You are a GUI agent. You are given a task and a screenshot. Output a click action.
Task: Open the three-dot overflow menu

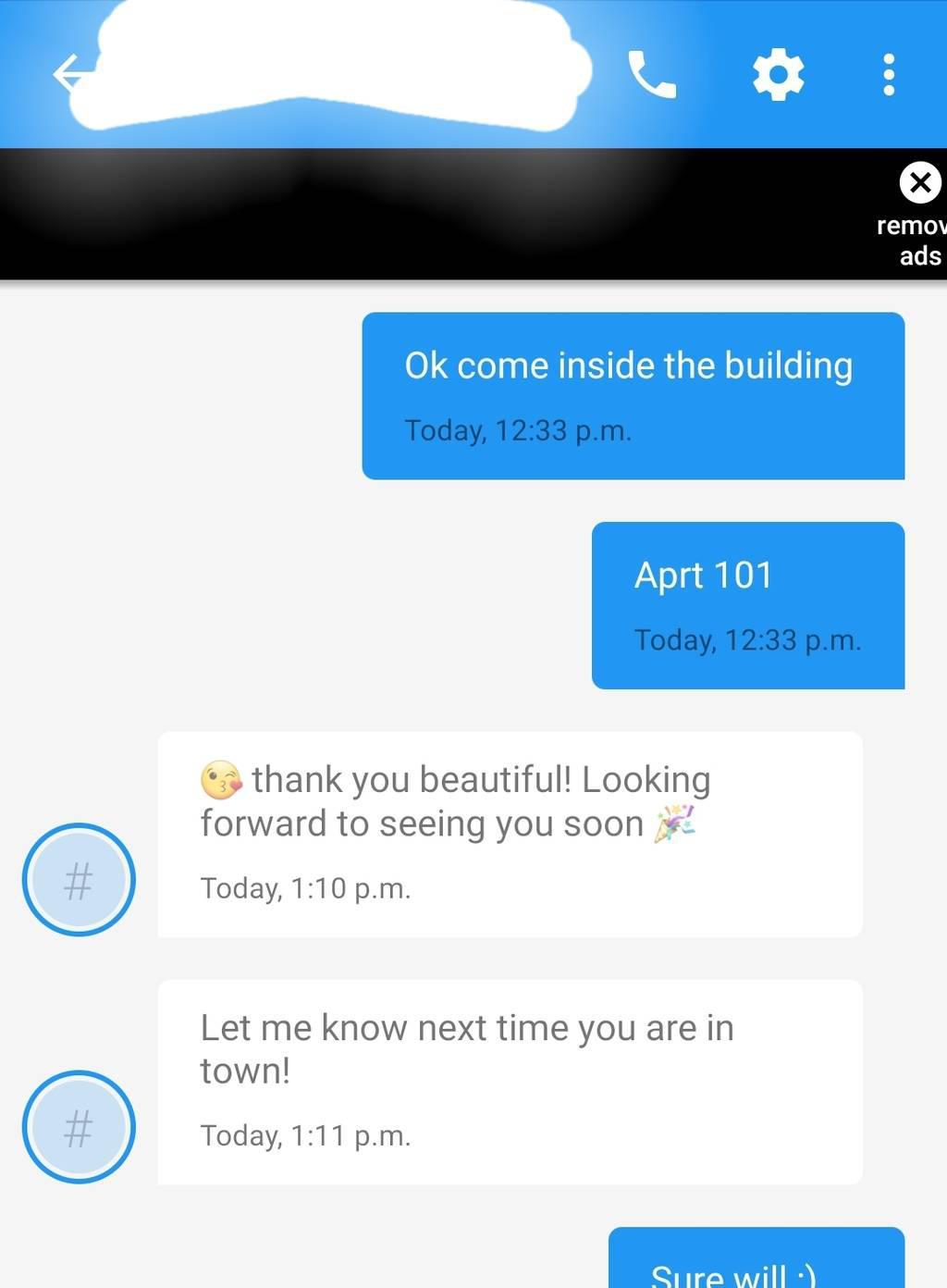[x=889, y=75]
